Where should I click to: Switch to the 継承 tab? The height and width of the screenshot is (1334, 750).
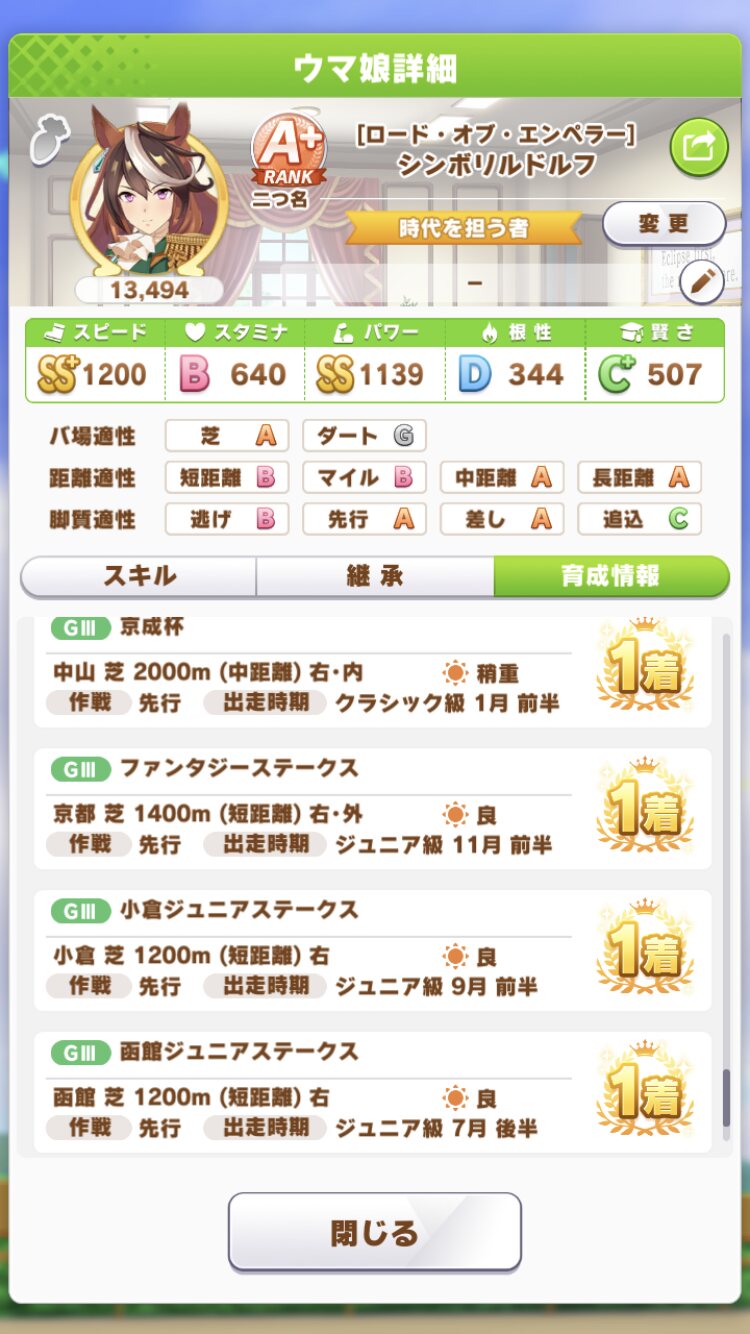pos(375,576)
